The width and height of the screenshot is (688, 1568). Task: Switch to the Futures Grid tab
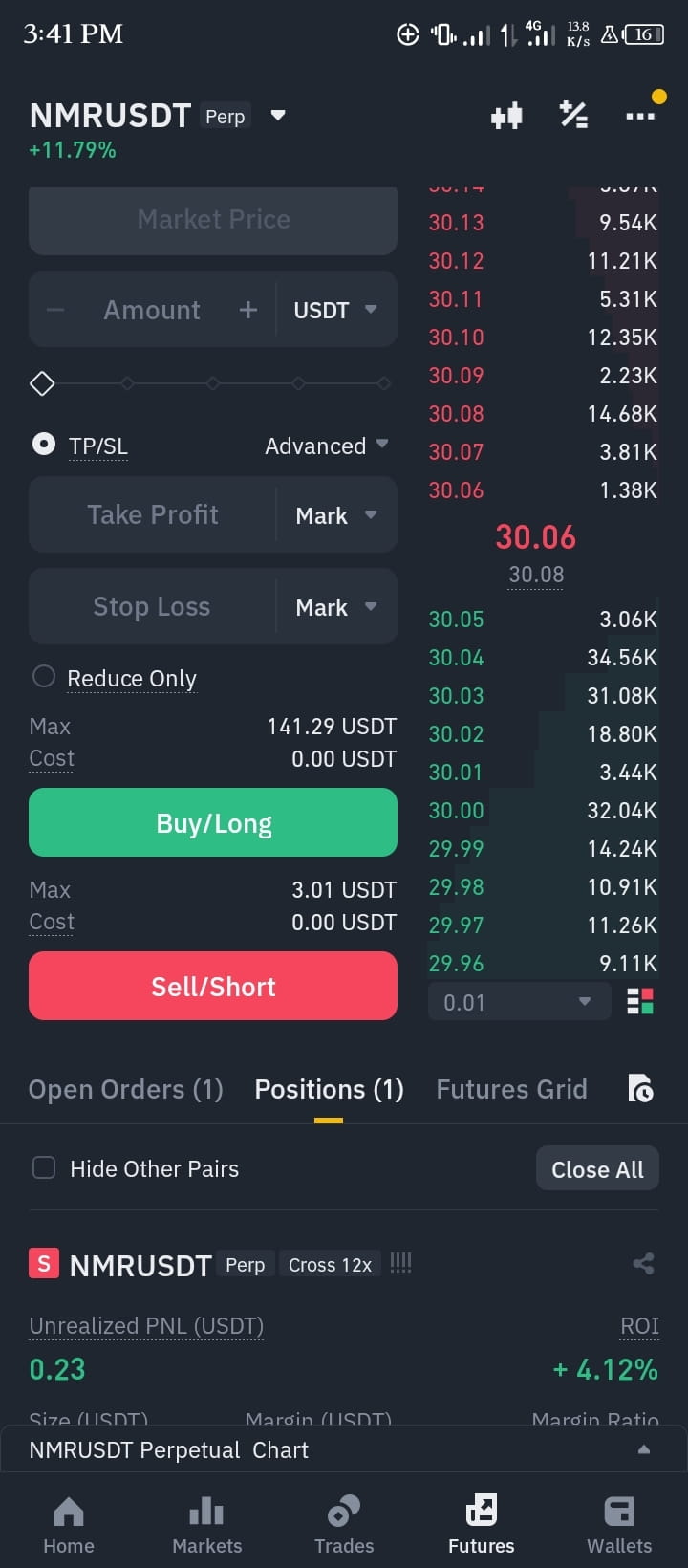point(511,1089)
